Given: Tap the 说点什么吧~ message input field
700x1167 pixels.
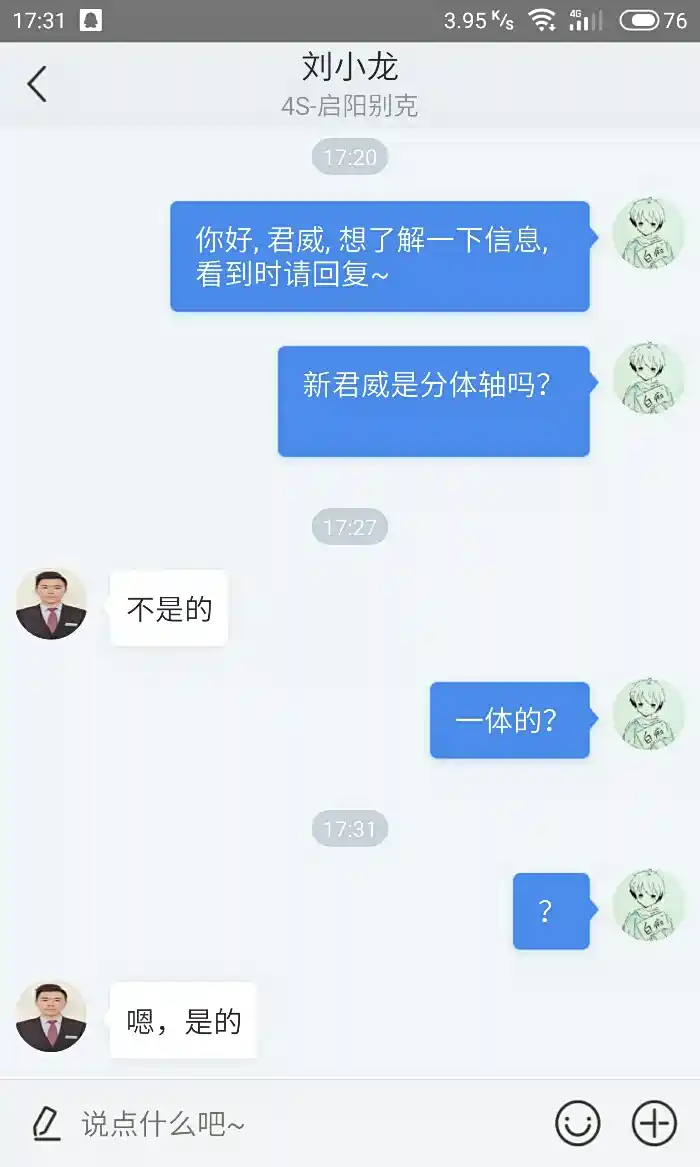Looking at the screenshot, I should coord(300,1124).
